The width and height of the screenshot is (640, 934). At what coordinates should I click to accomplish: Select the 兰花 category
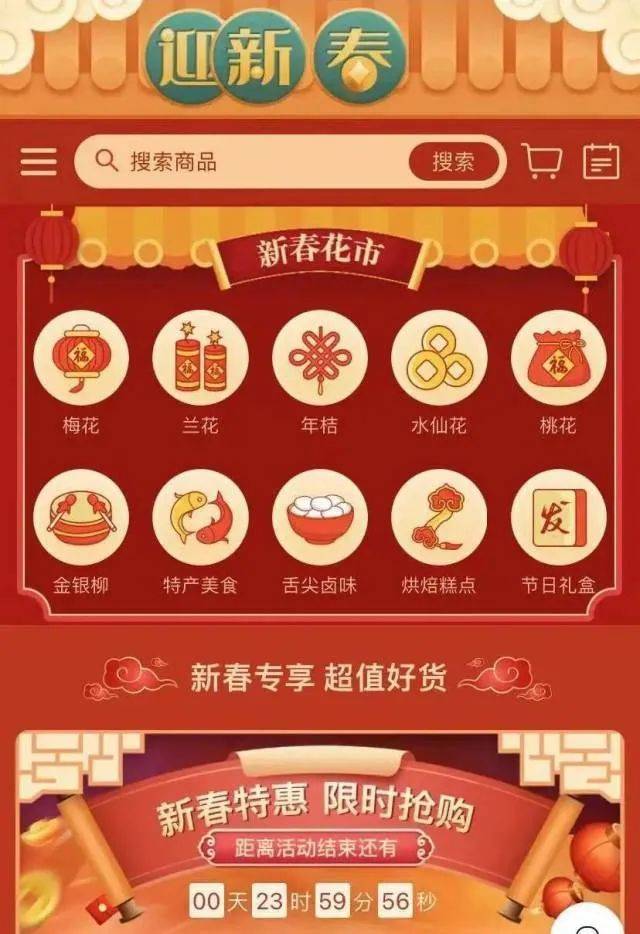200,359
